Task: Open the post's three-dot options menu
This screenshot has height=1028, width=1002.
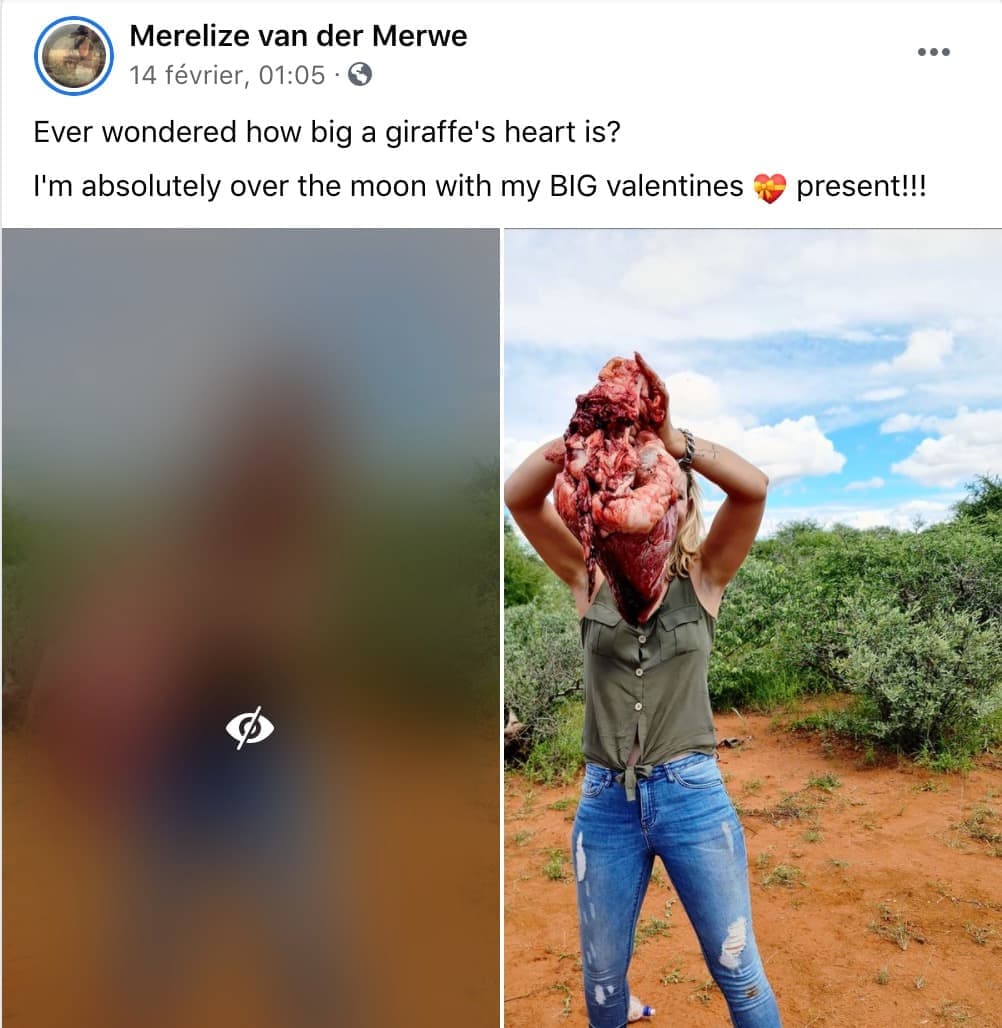Action: [x=933, y=52]
